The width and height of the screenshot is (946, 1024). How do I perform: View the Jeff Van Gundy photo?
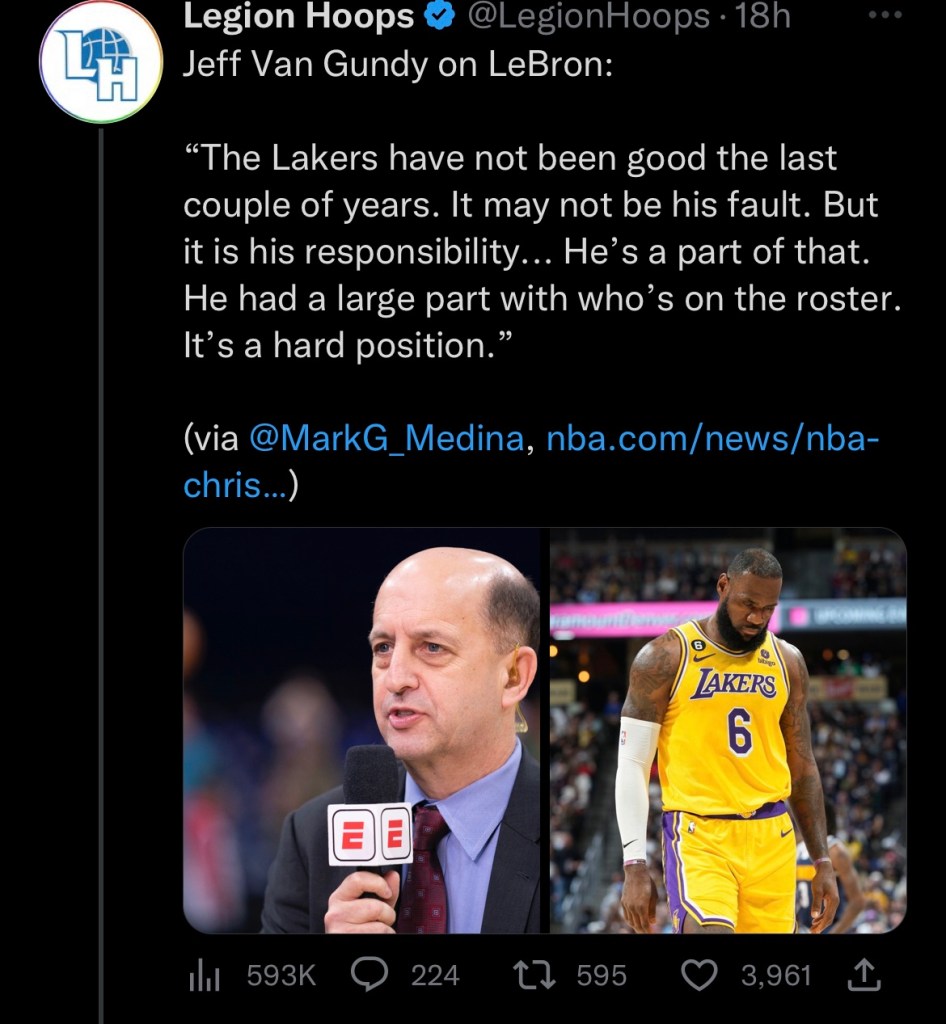[361, 731]
